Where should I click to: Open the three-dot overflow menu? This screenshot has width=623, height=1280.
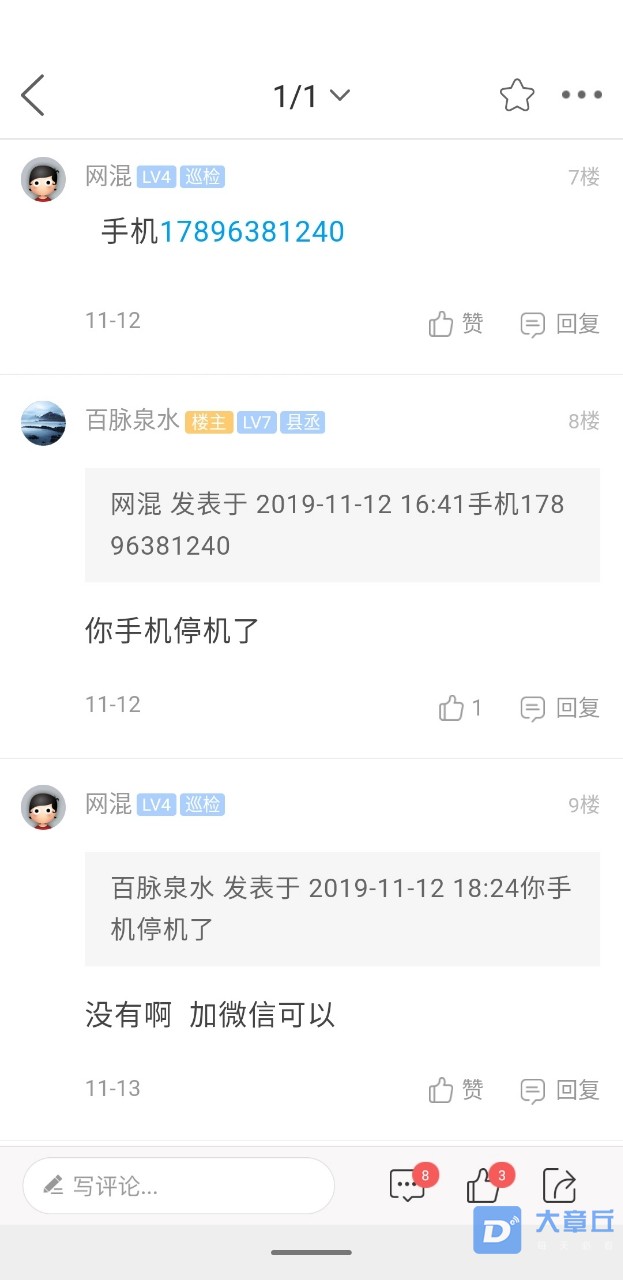click(581, 96)
